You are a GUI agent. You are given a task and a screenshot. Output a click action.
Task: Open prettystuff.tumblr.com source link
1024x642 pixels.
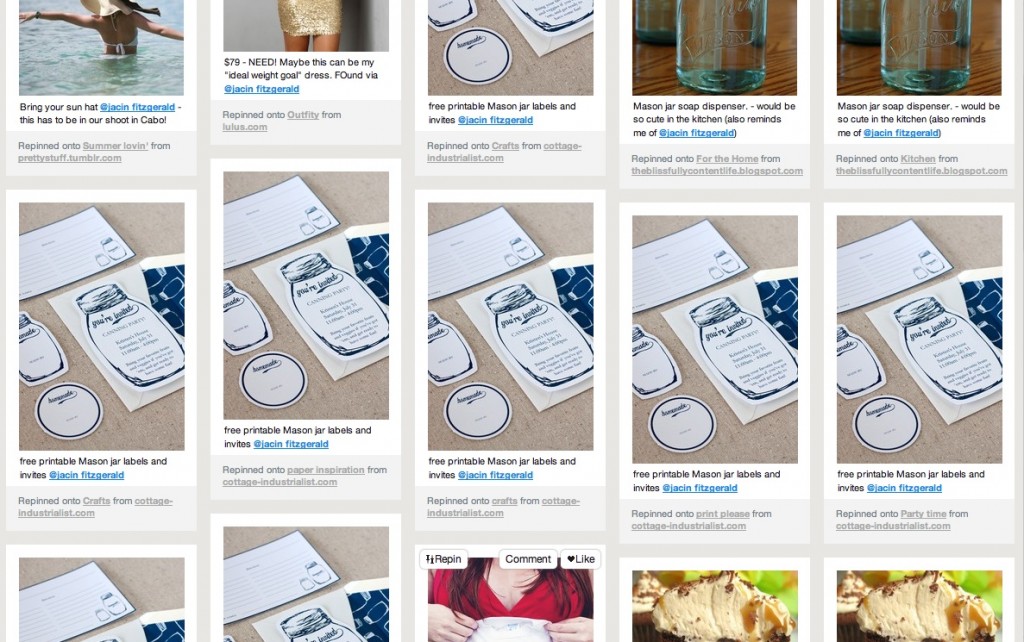tap(69, 158)
